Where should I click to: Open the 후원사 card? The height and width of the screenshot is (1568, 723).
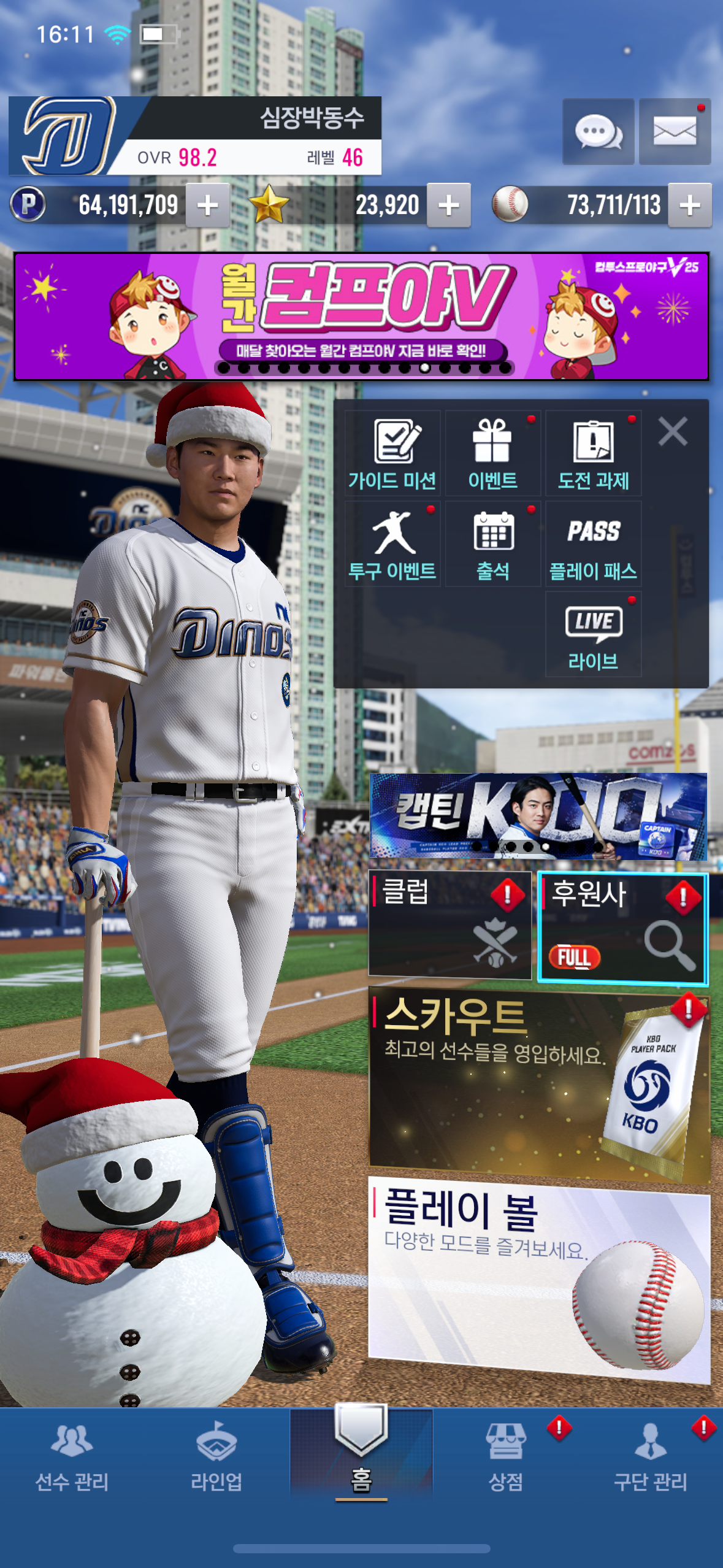tap(623, 928)
